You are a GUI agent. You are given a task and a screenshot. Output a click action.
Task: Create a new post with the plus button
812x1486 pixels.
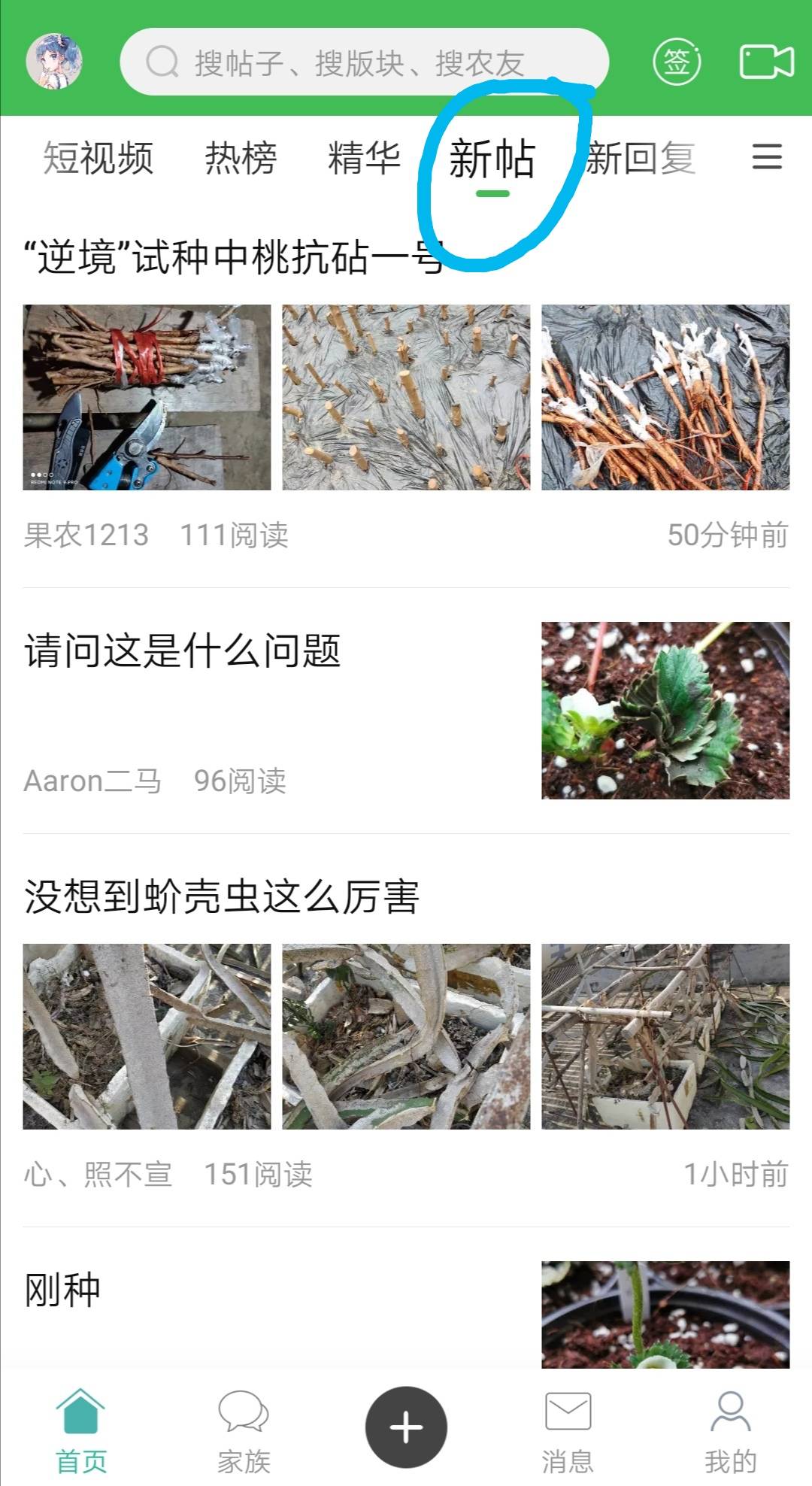(406, 1427)
